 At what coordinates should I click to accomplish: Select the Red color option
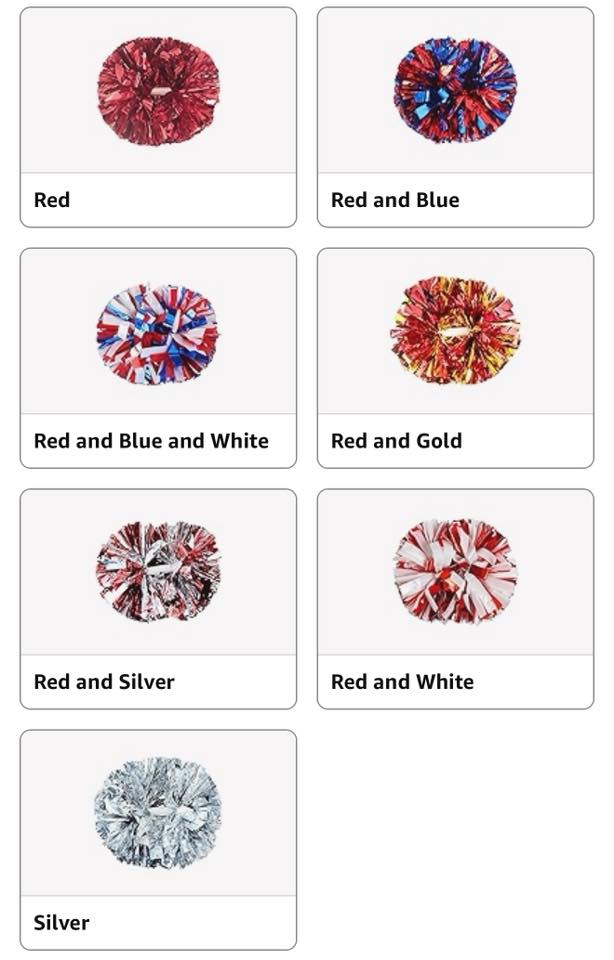pos(158,117)
